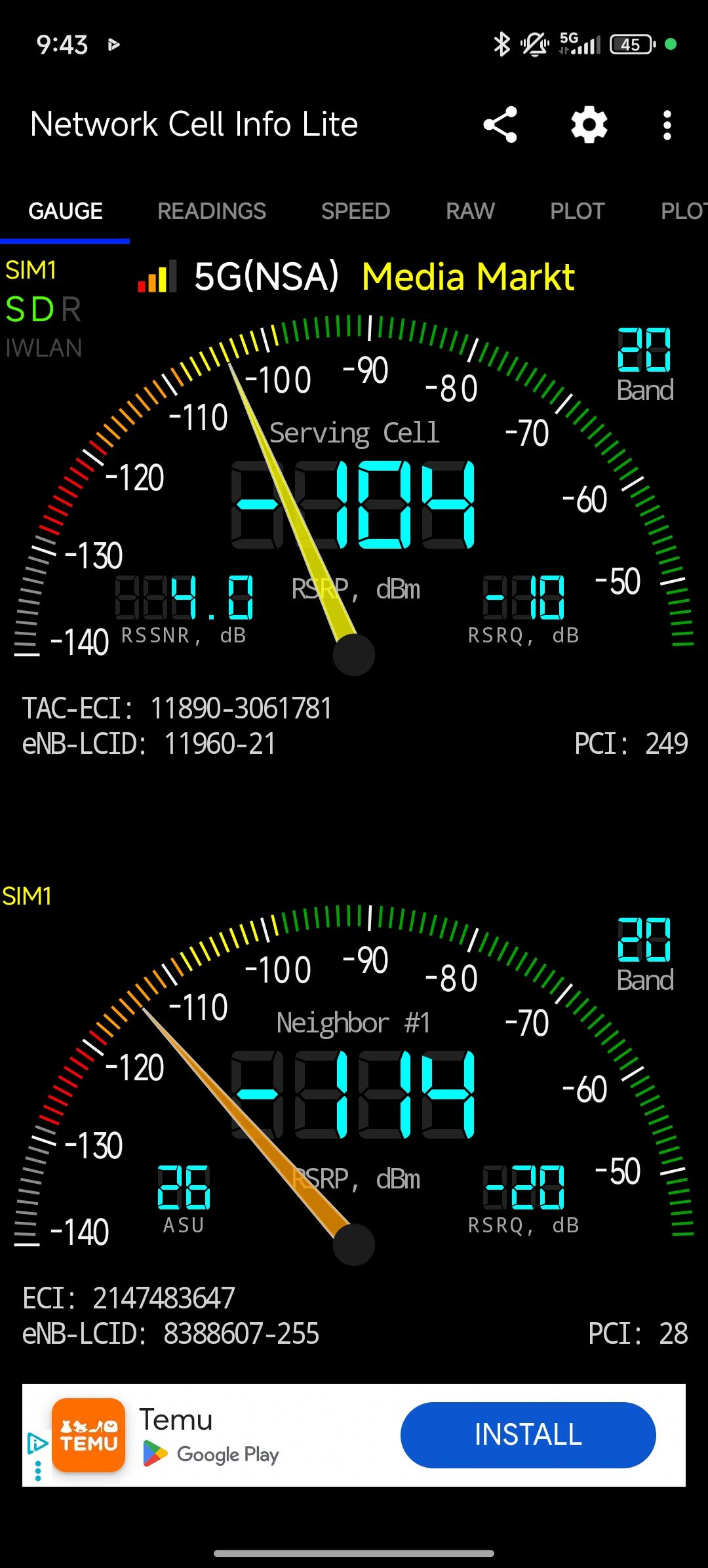The image size is (708, 1568).
Task: Switch to the RAW tab
Action: [x=470, y=211]
